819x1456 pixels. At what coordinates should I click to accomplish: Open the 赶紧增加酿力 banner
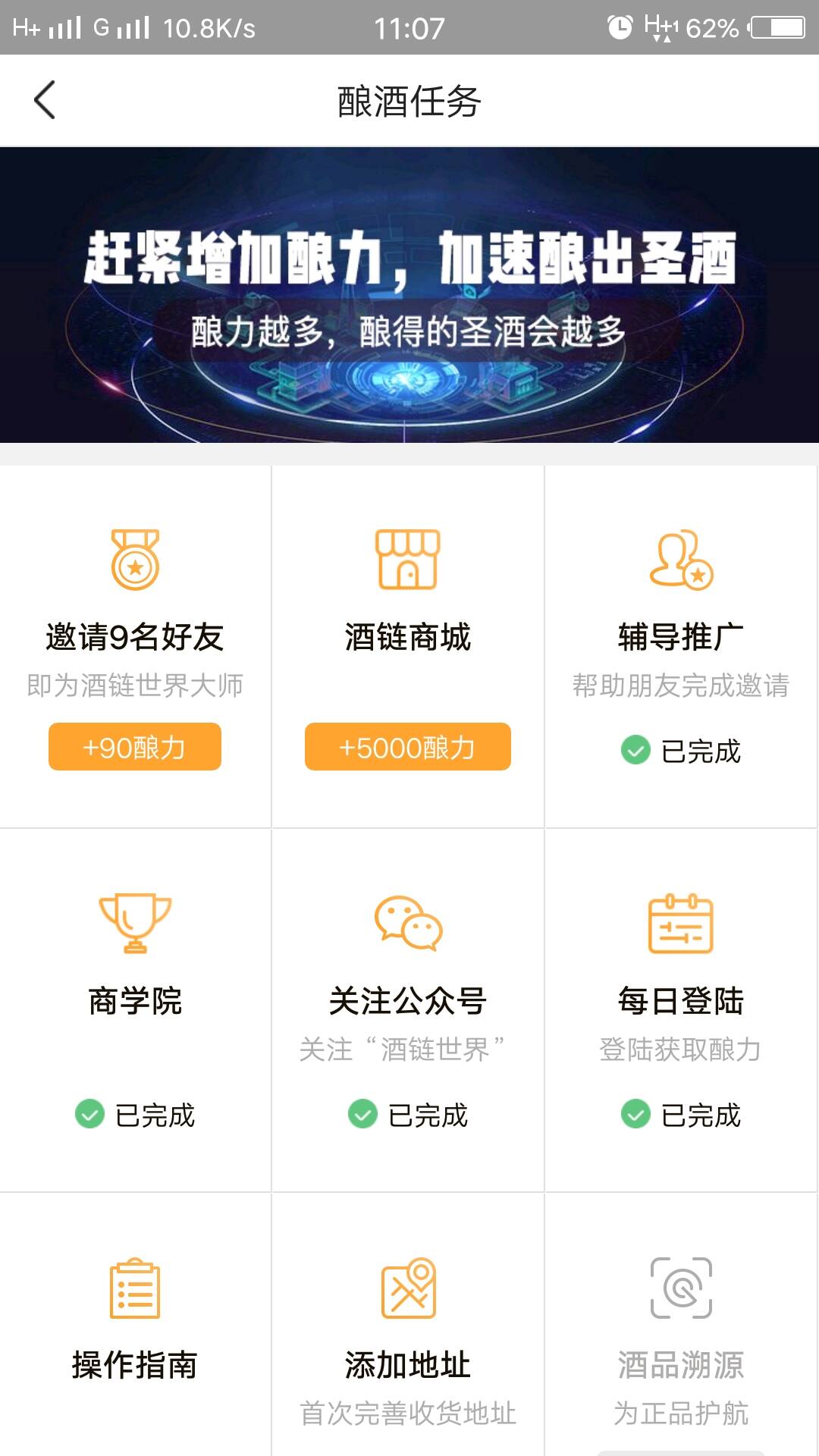(409, 294)
